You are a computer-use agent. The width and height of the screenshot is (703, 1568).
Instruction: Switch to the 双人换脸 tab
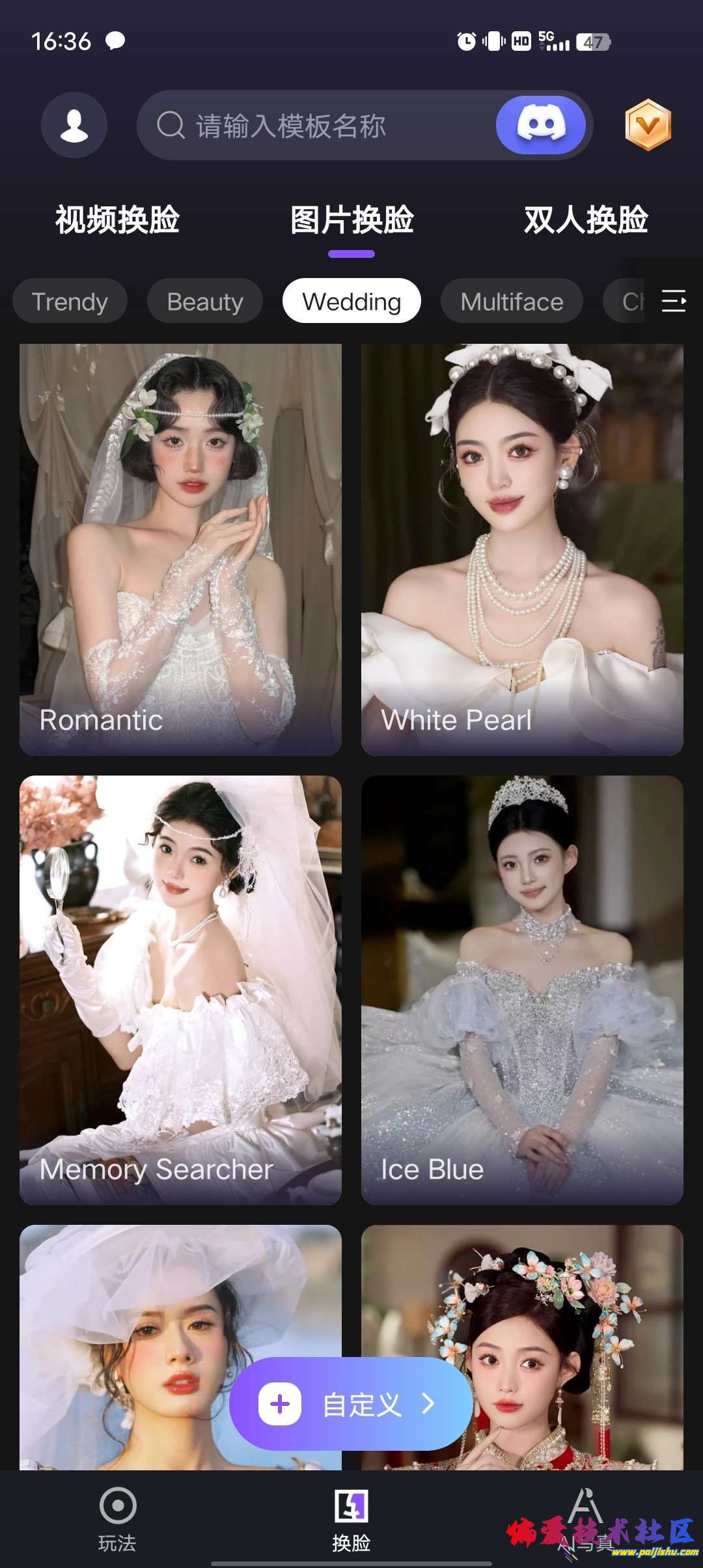586,220
